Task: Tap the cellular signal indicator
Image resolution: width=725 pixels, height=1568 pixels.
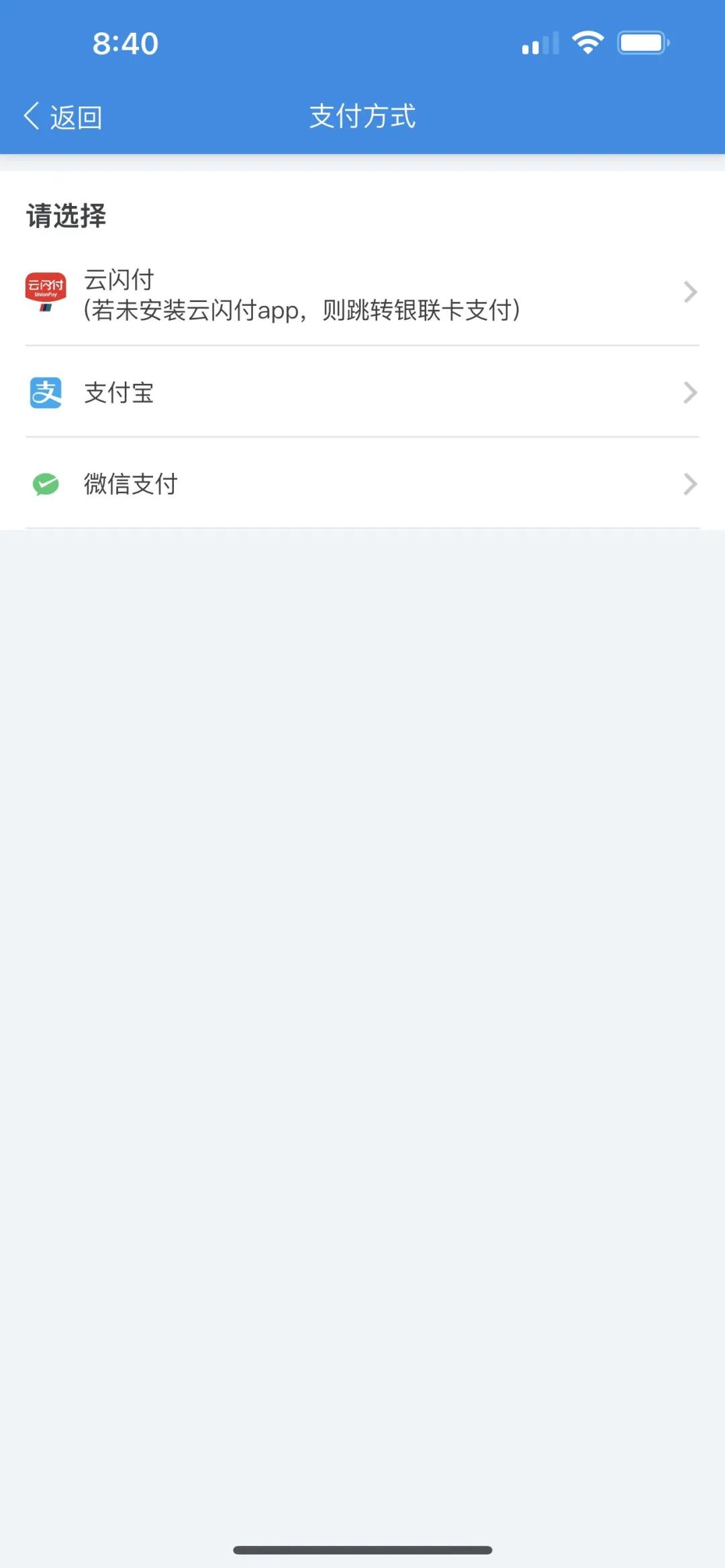Action: coord(538,43)
